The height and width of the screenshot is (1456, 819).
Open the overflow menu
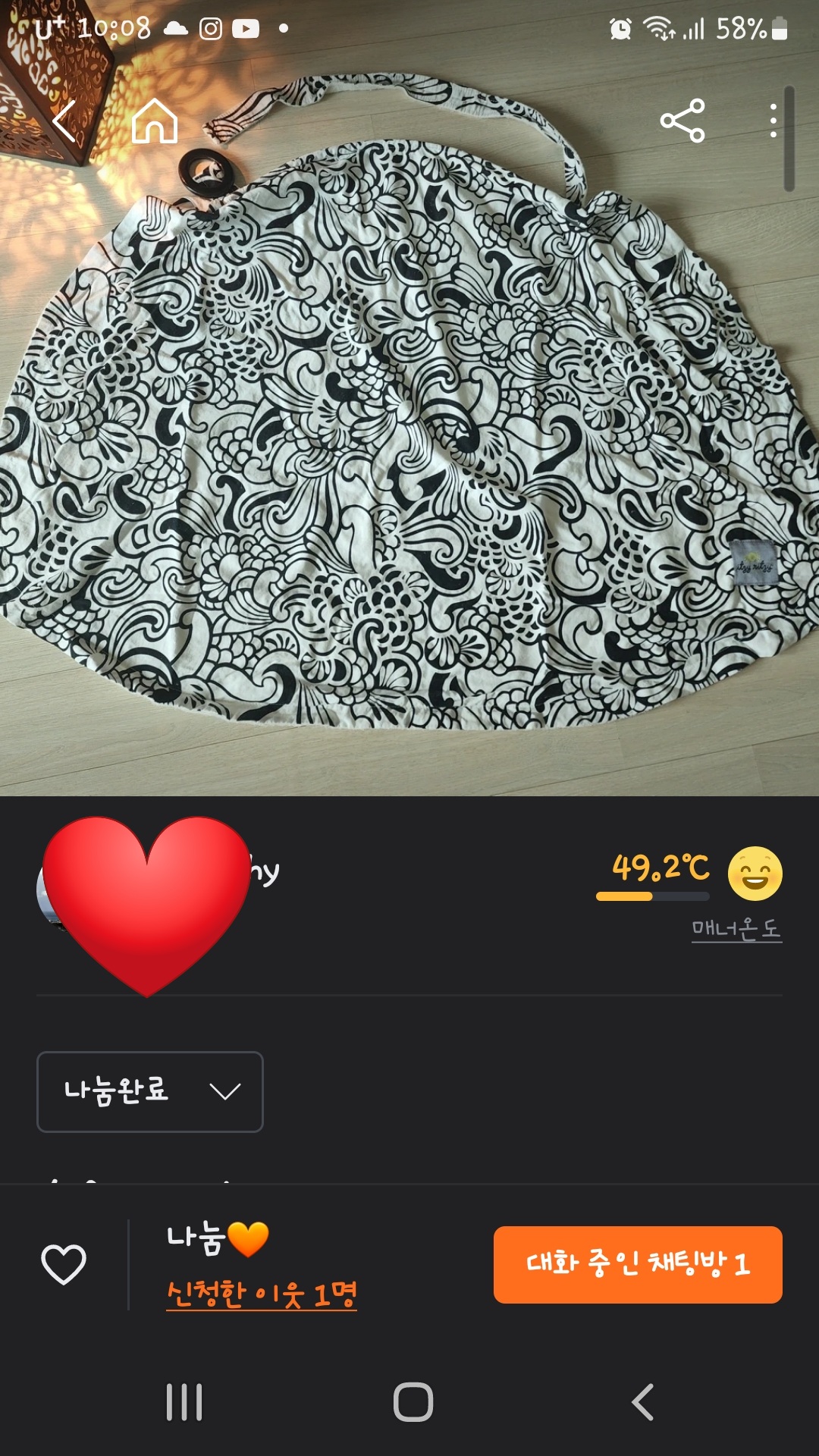(773, 121)
